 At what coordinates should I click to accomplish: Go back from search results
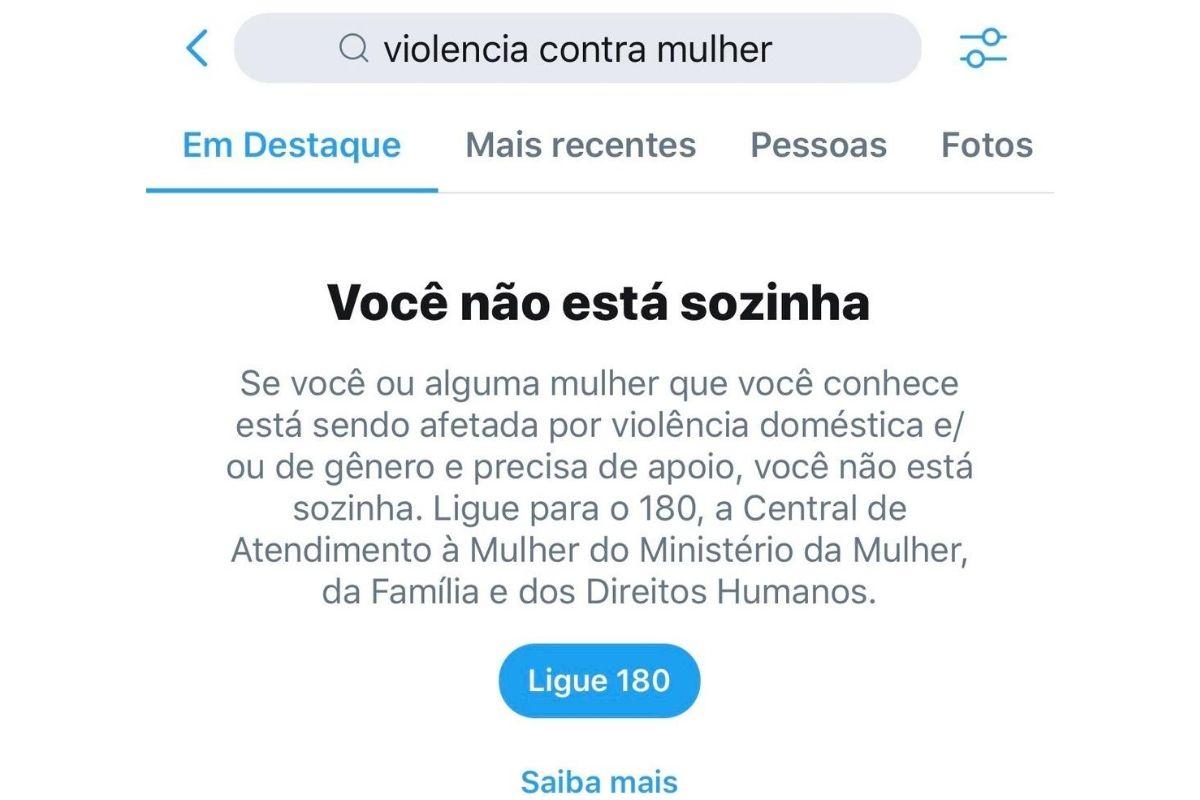[x=198, y=48]
